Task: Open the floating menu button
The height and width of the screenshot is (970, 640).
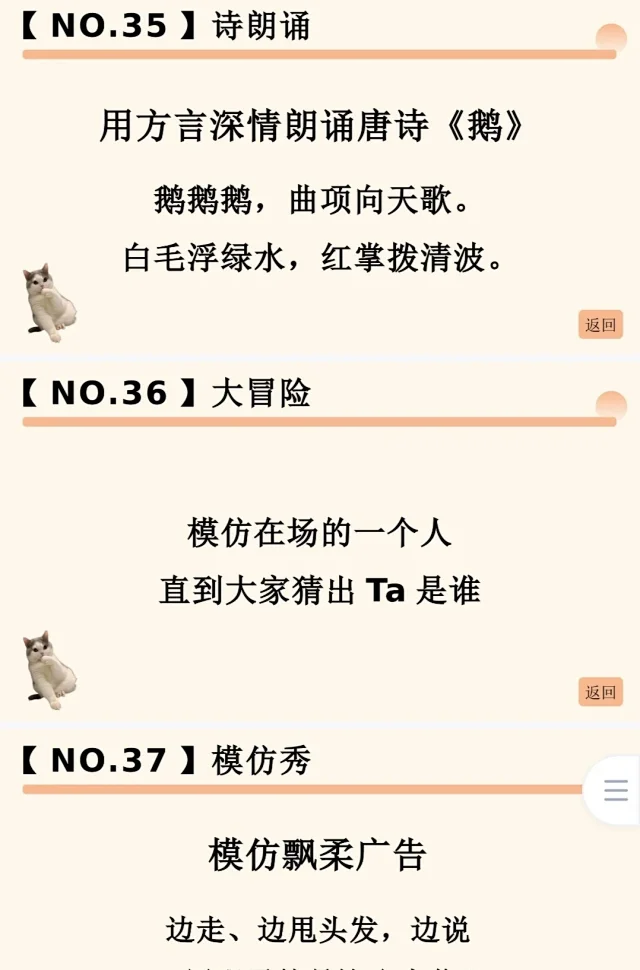Action: click(x=615, y=790)
